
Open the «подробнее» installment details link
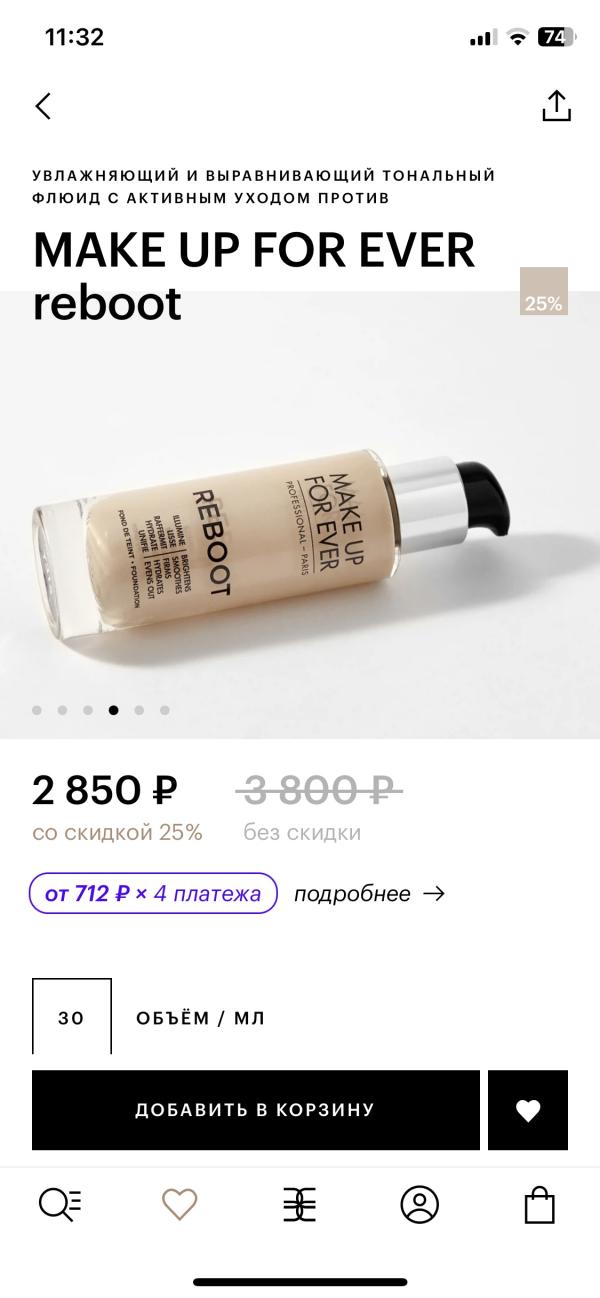click(x=368, y=894)
